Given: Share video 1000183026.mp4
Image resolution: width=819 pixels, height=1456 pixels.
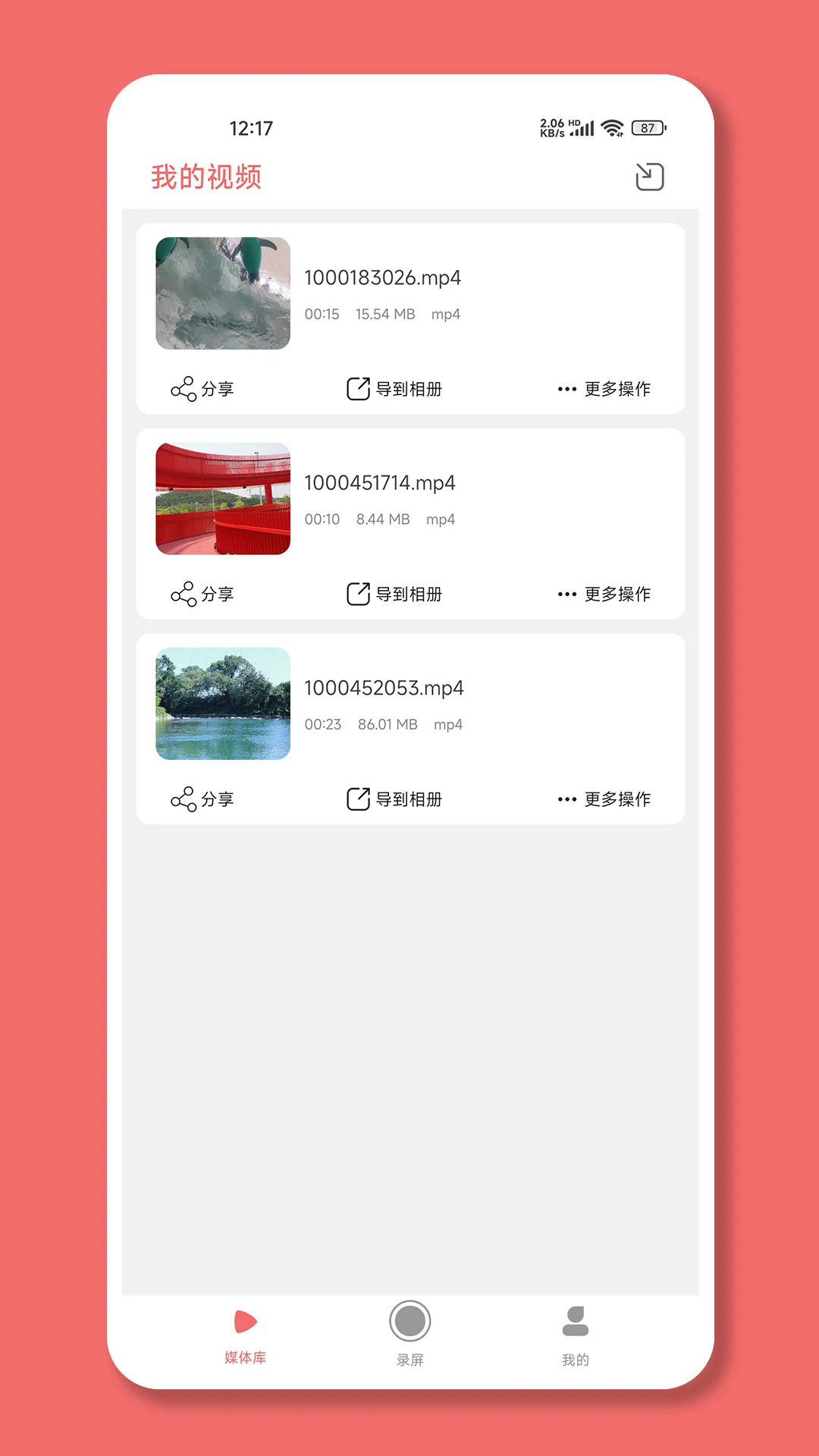Looking at the screenshot, I should coord(202,389).
